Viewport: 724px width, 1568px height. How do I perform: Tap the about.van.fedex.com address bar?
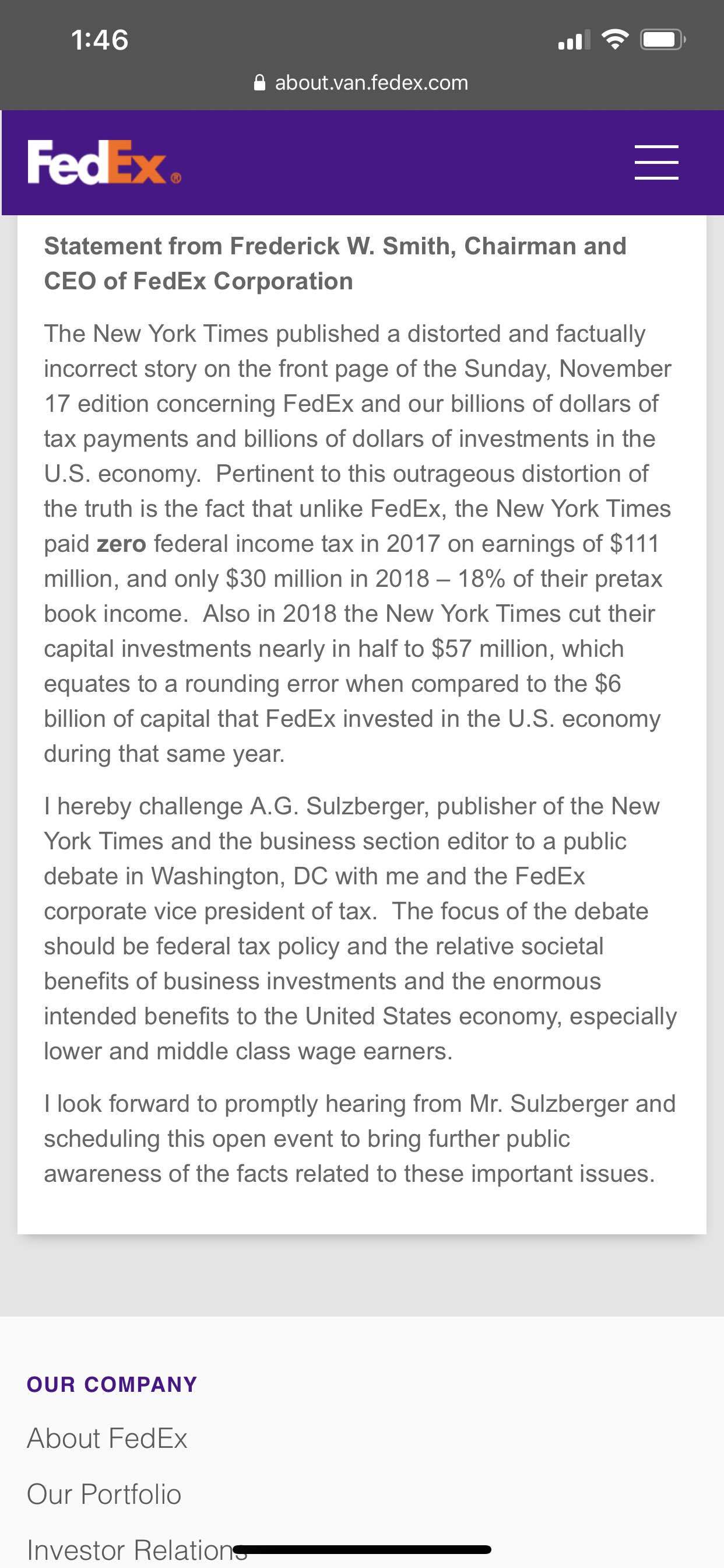click(362, 83)
